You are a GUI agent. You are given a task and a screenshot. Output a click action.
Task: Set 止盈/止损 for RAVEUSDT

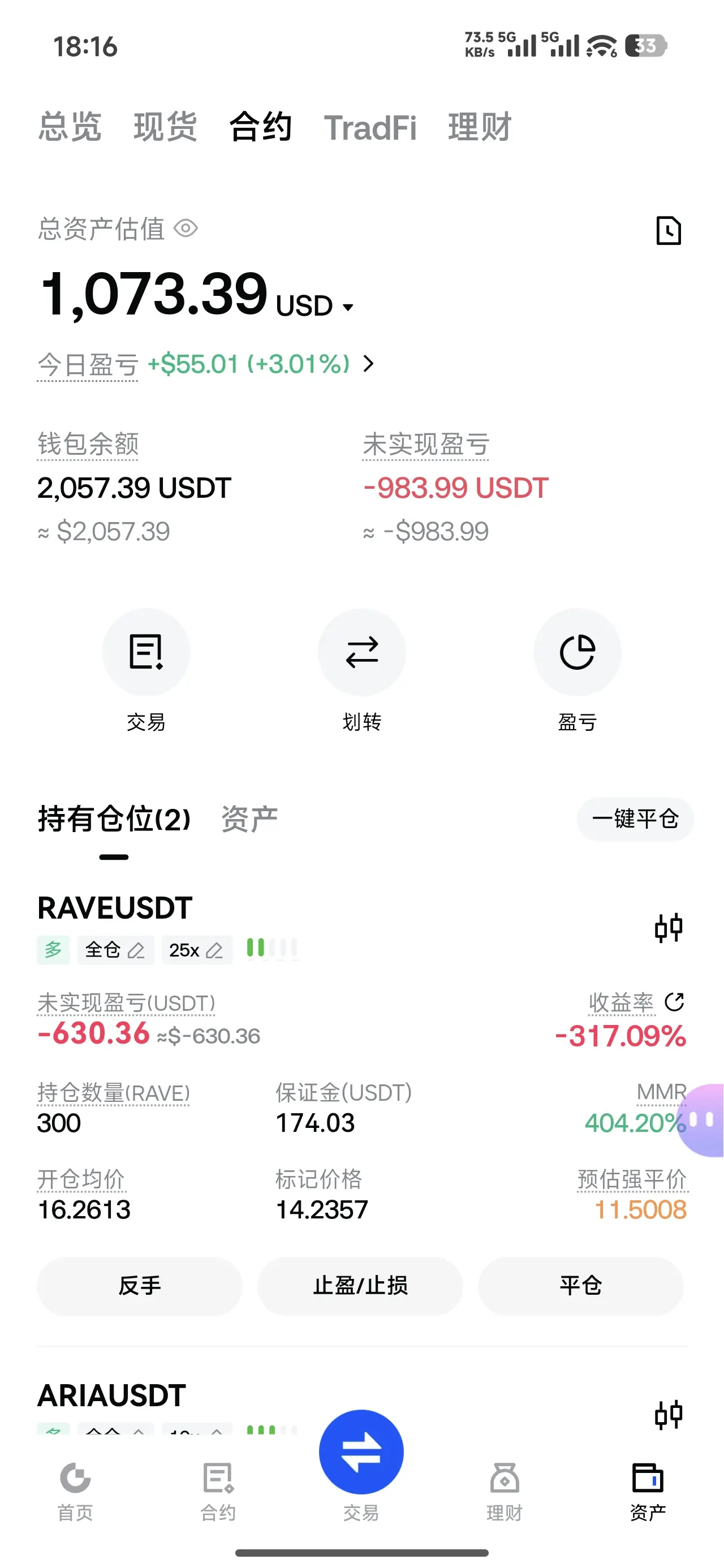tap(360, 1286)
